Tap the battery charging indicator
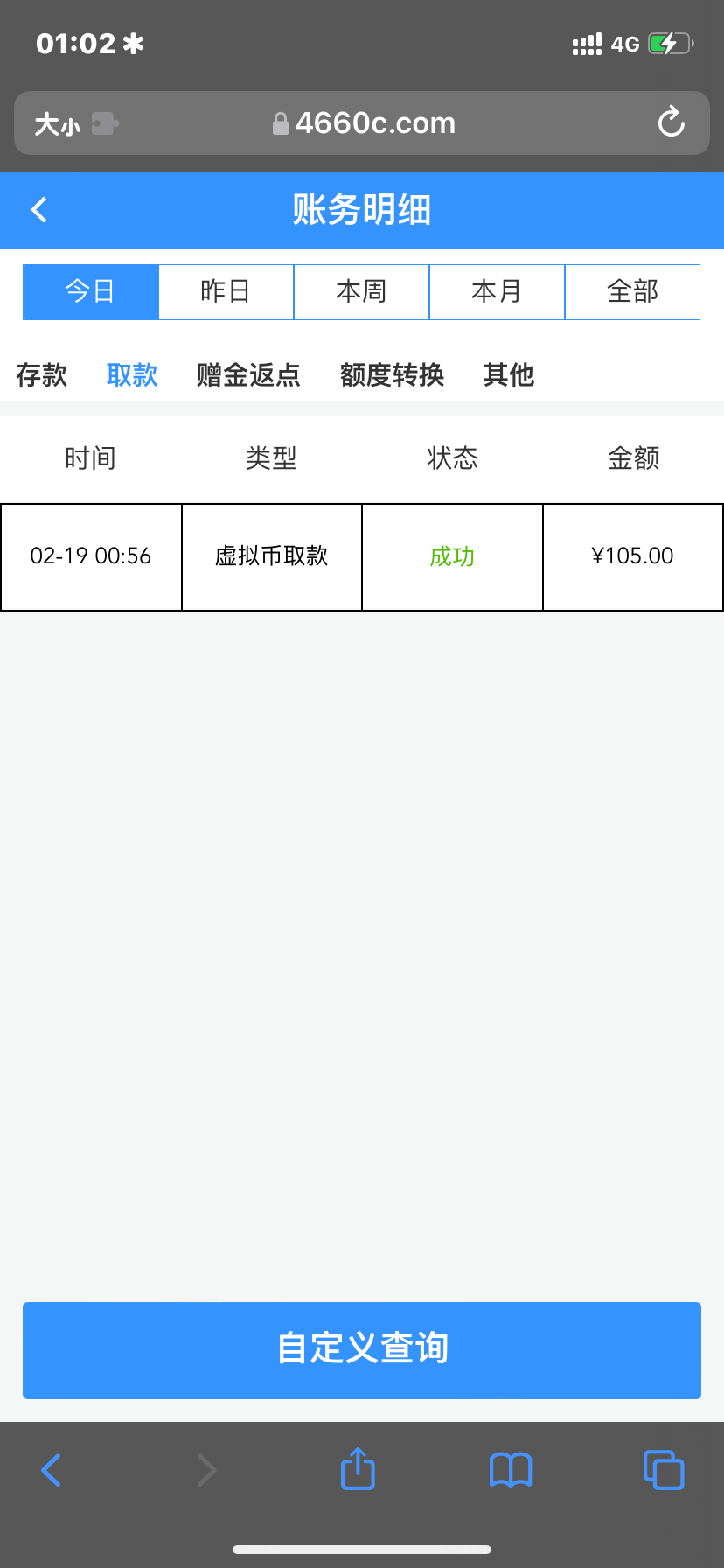This screenshot has width=724, height=1568. (x=668, y=42)
